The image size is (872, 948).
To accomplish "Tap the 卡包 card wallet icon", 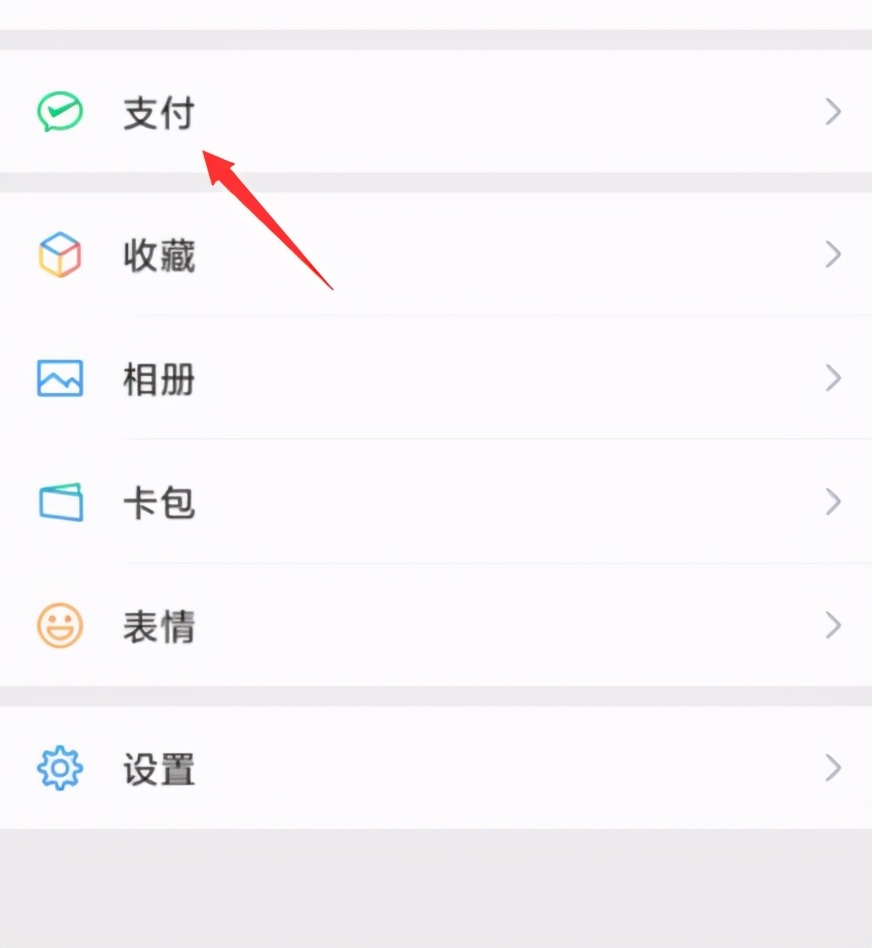I will pos(59,502).
